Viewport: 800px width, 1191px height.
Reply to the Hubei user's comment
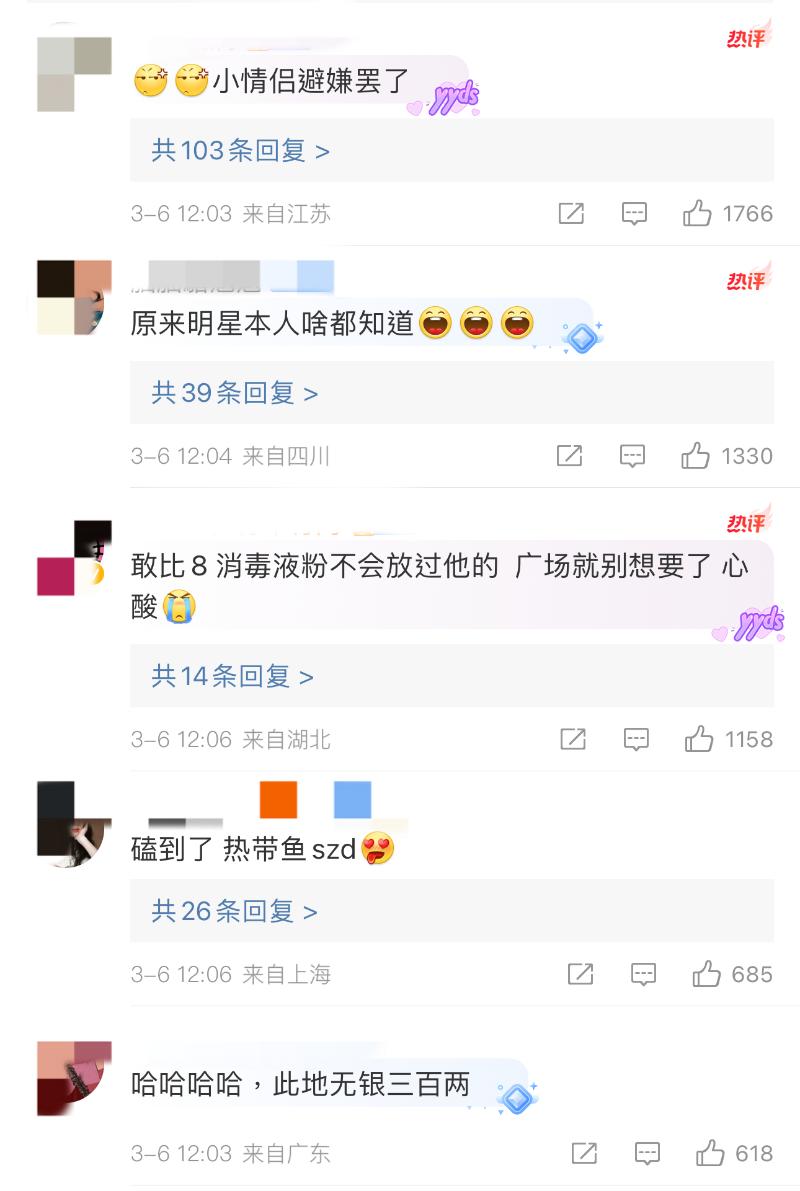coord(636,739)
